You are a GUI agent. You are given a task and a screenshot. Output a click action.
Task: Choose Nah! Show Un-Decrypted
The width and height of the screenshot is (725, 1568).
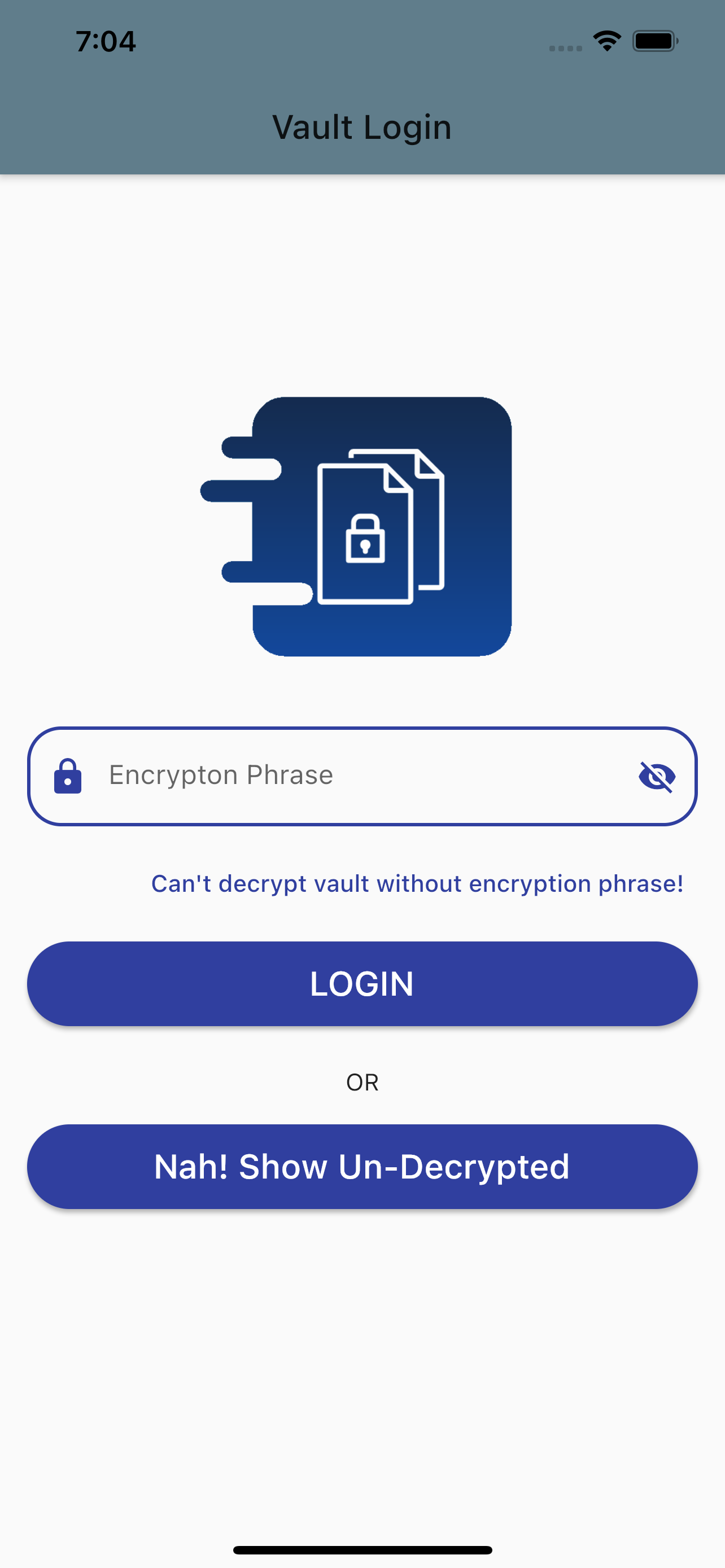pos(362,1166)
